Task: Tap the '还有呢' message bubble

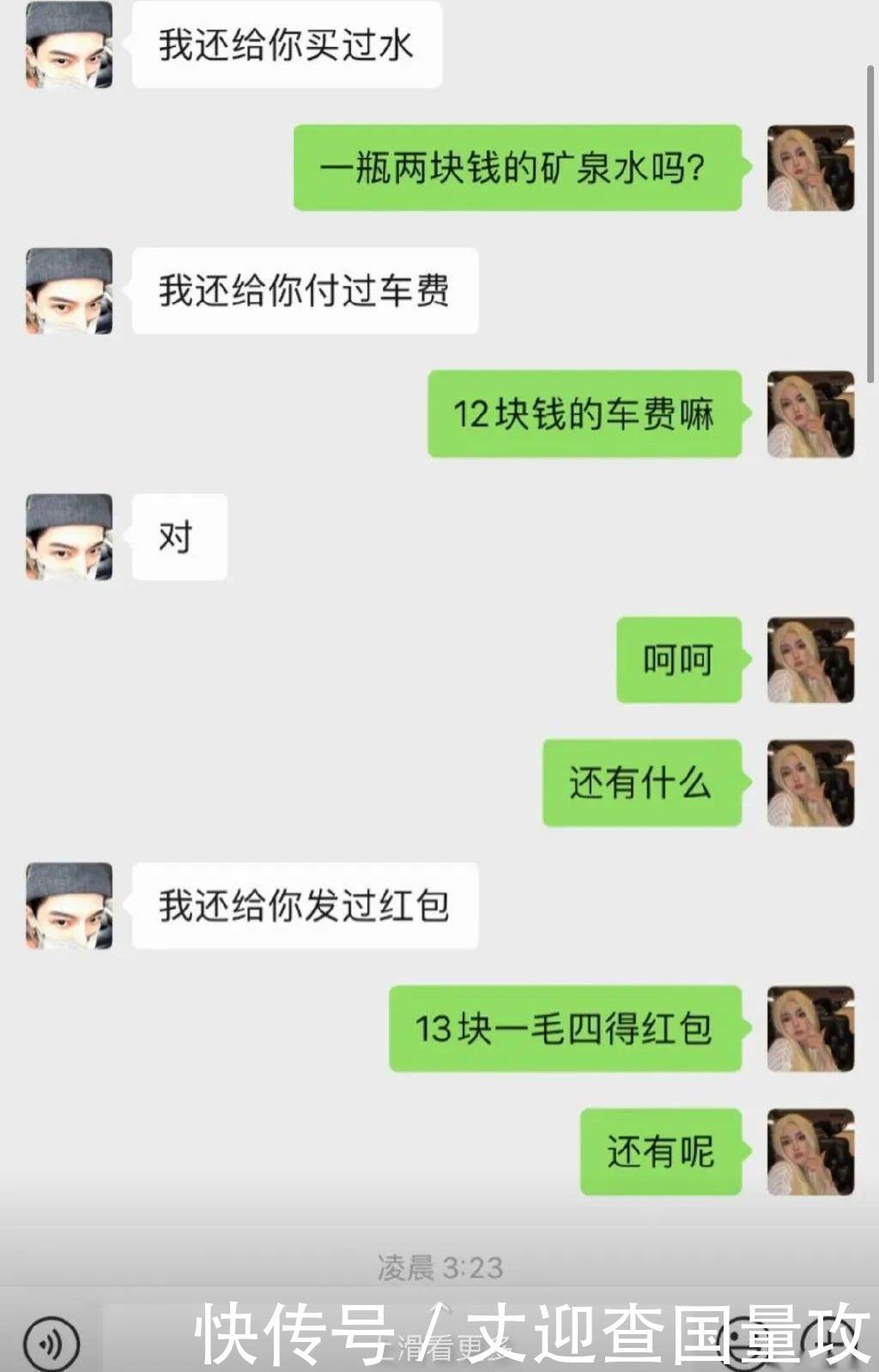Action: [x=659, y=1151]
